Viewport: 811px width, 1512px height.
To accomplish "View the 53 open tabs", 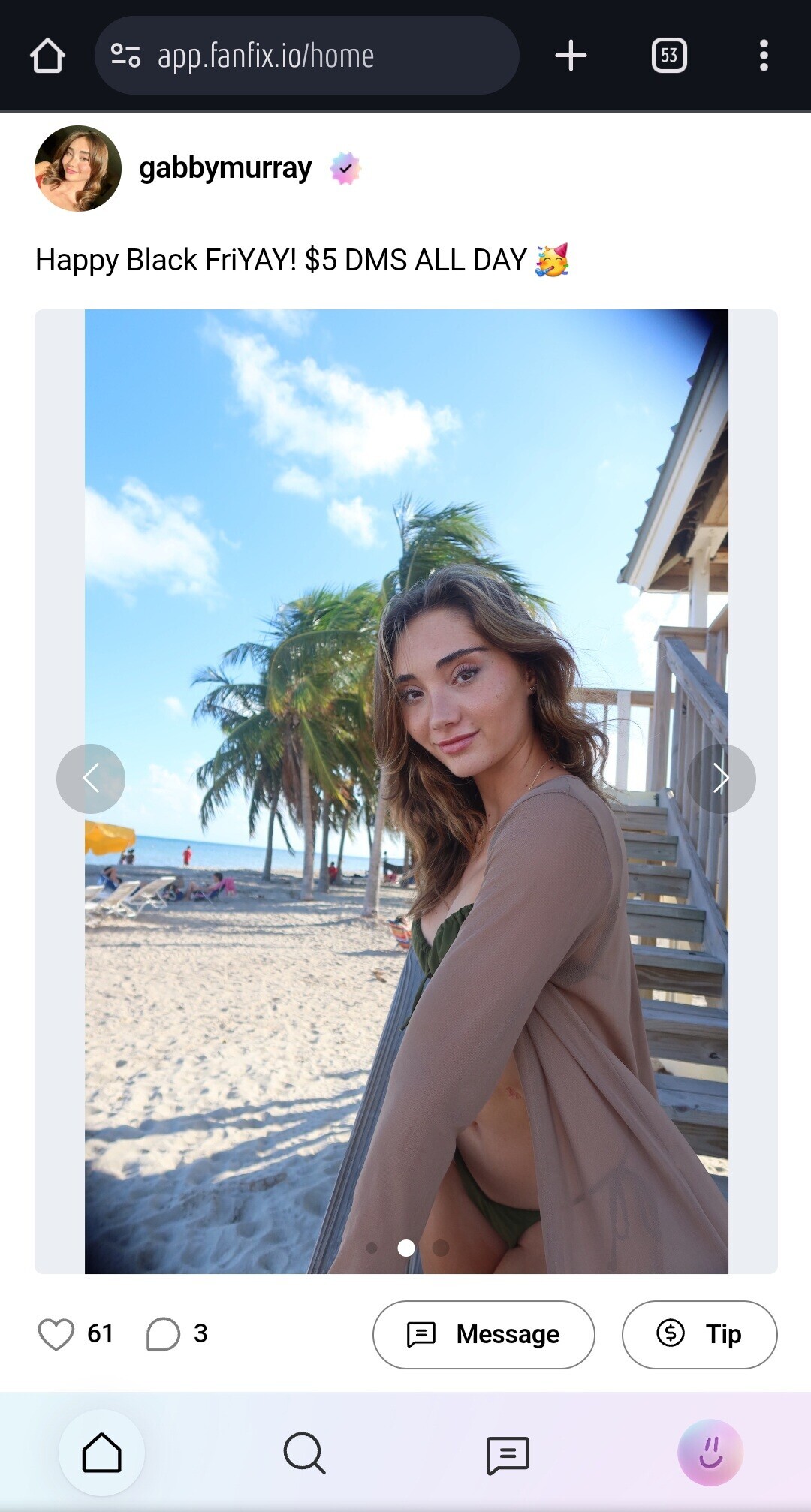I will (668, 56).
